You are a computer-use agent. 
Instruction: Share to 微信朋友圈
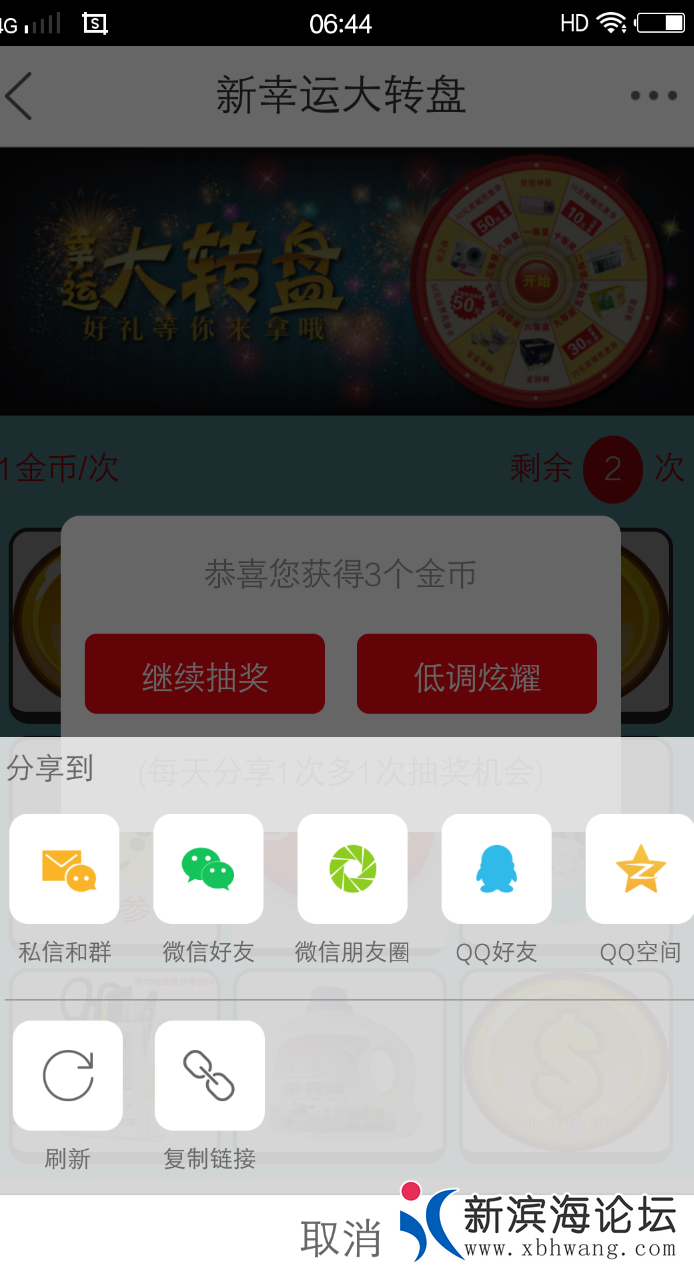click(x=352, y=869)
